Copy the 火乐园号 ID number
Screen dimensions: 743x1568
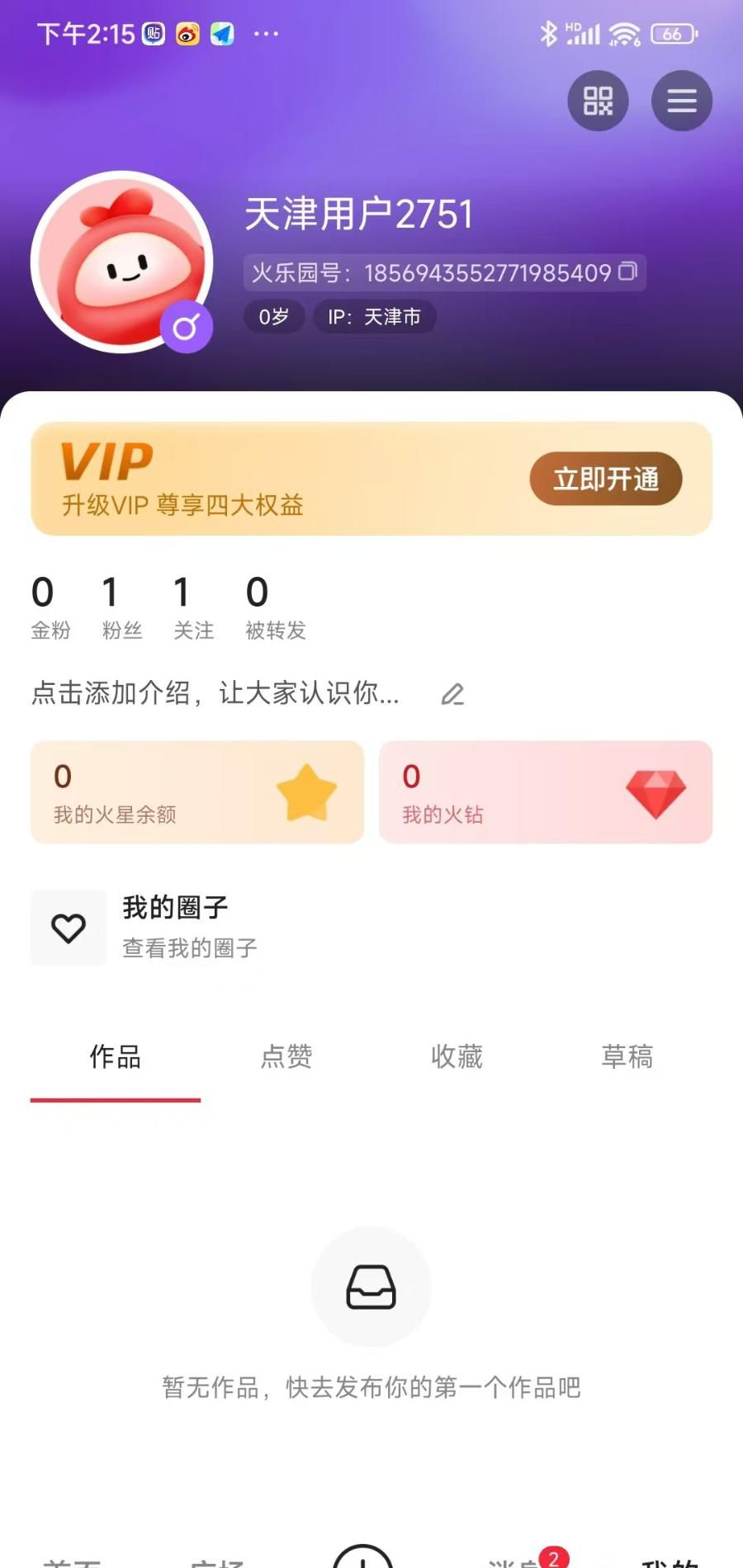[x=628, y=272]
